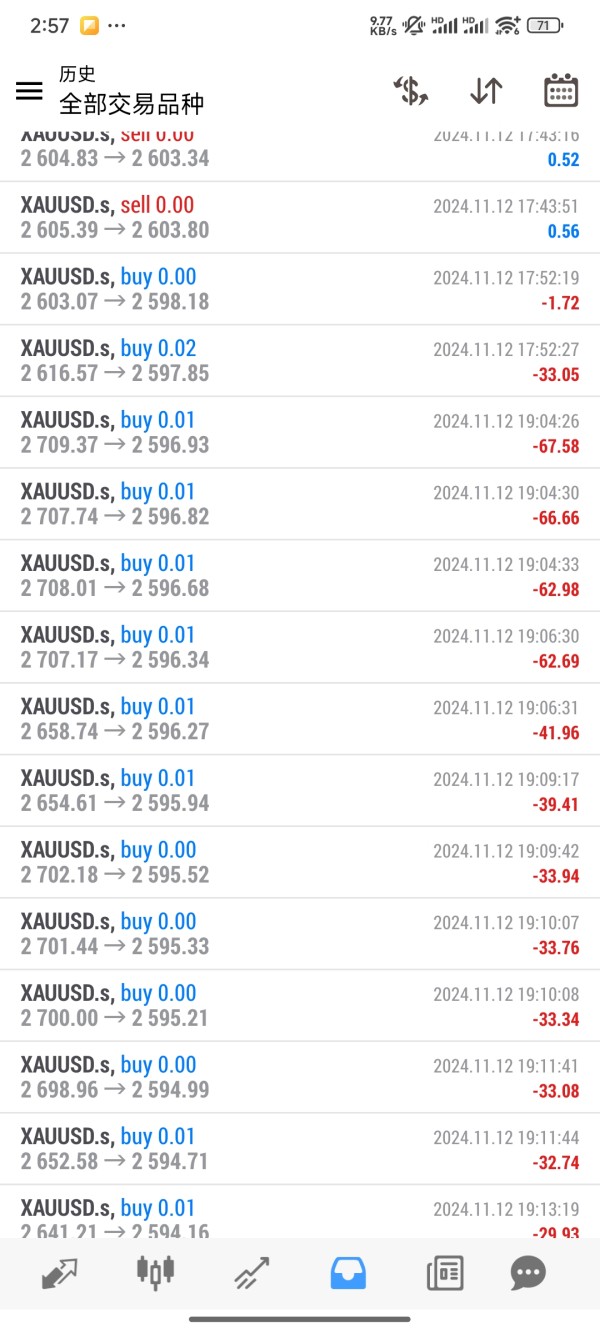600x1333 pixels.
Task: Expand the trade with loss -32.74
Action: coord(300,1150)
